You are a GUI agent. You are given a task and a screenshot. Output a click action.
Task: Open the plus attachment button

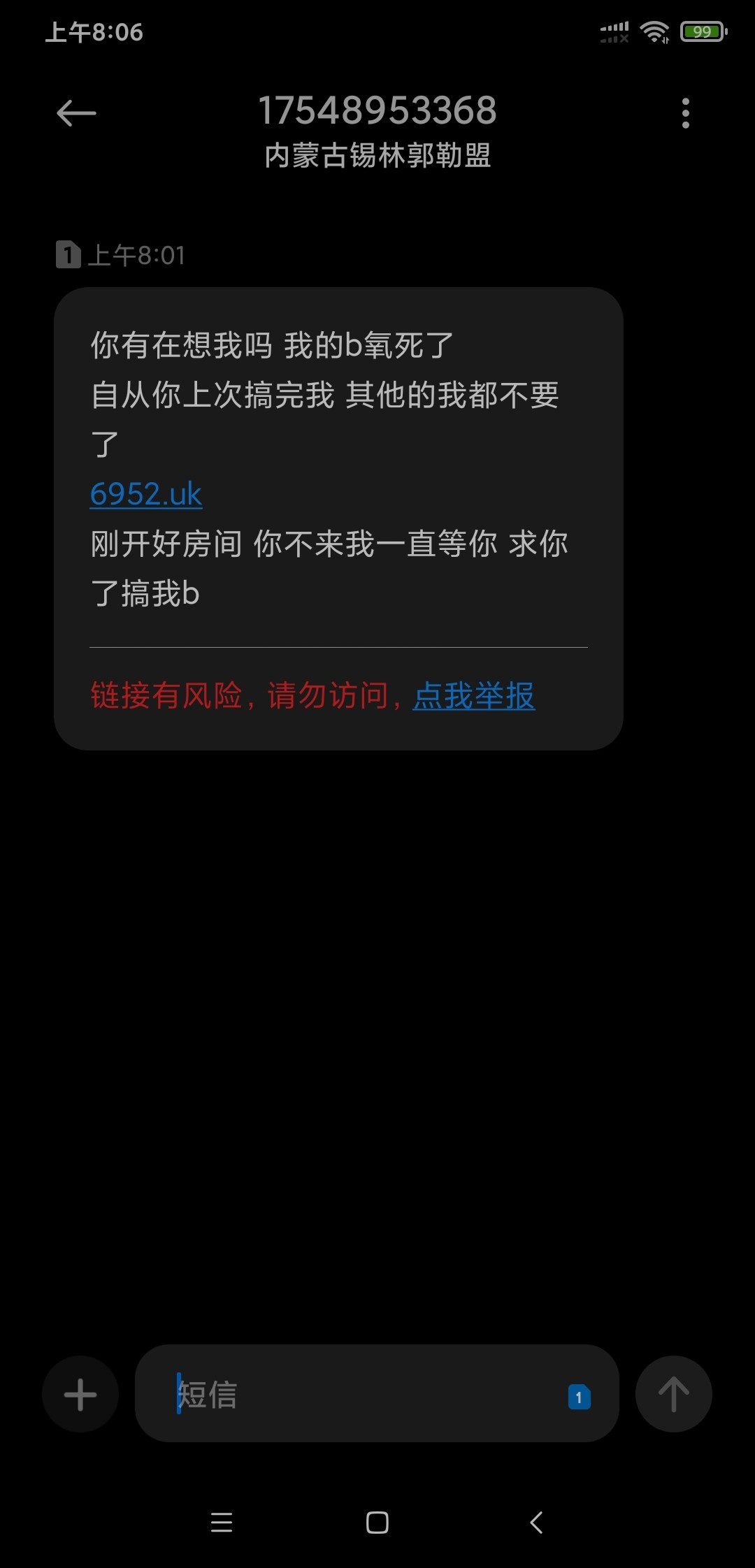[x=80, y=1395]
